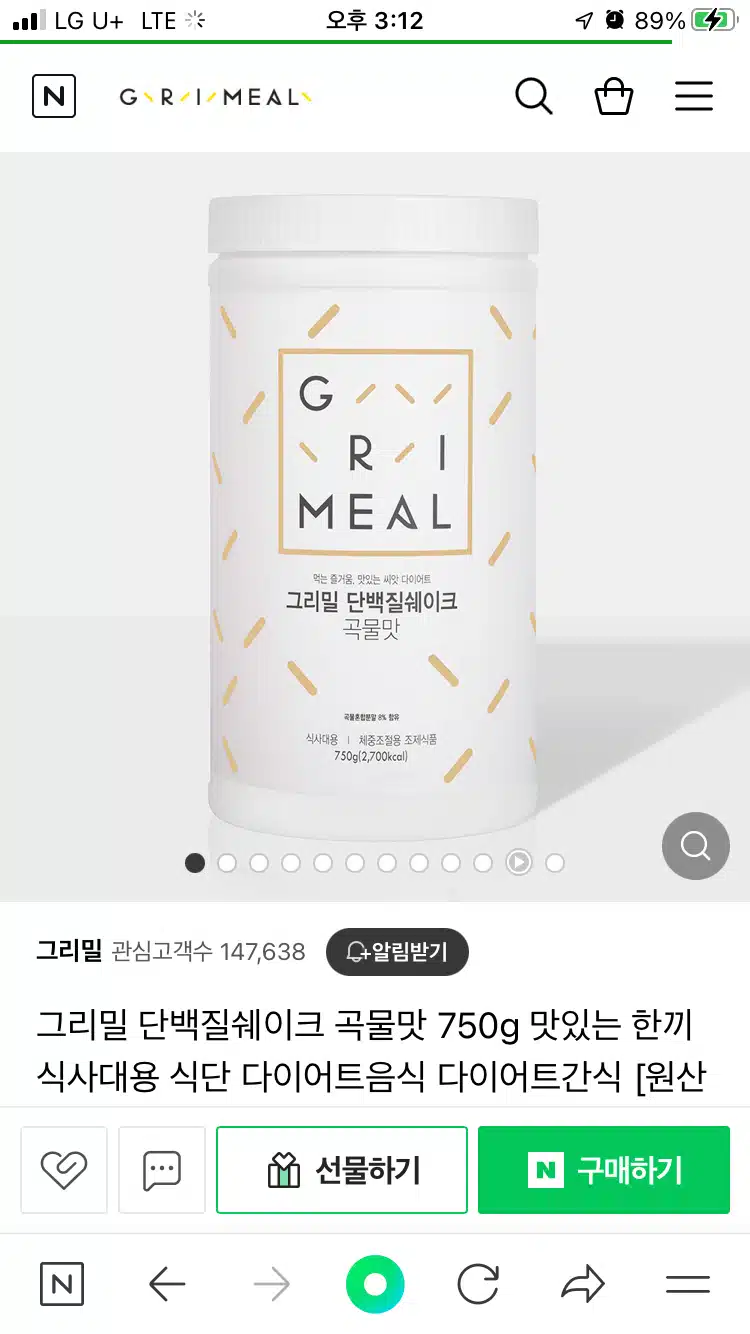Open the green Naver home button

(x=375, y=1284)
